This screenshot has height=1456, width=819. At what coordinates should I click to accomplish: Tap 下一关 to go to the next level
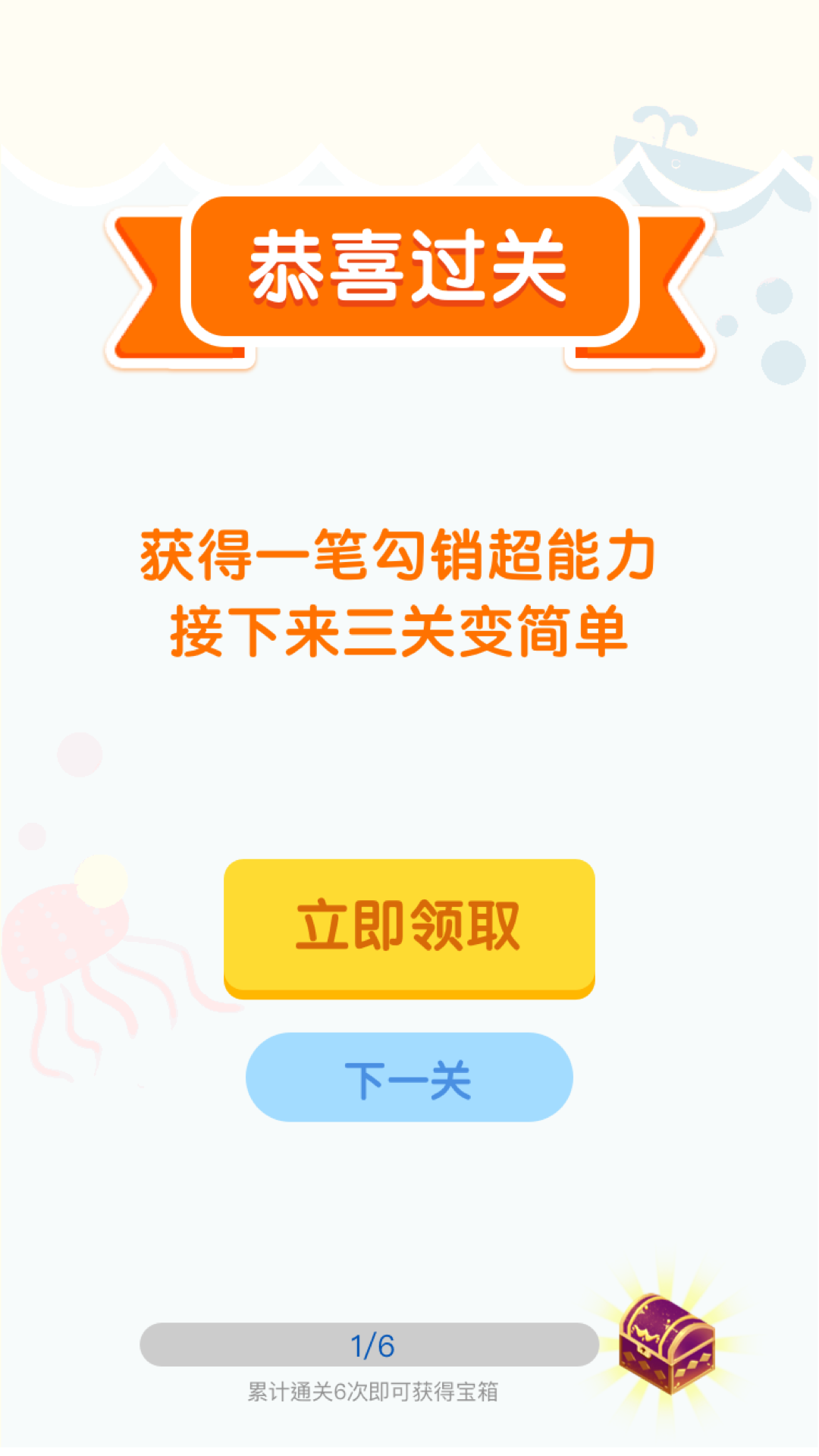point(409,1077)
